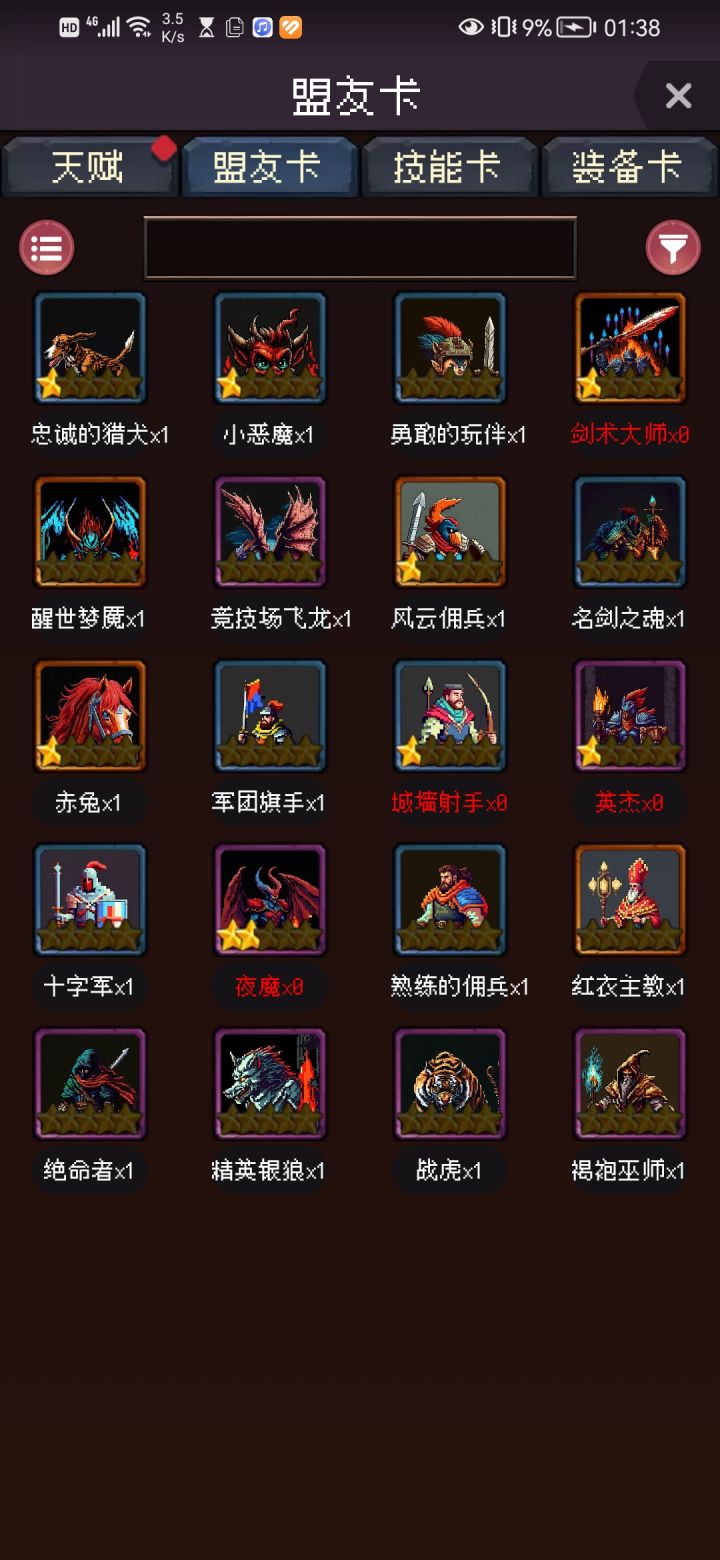Click the search input field
Image resolution: width=720 pixels, height=1560 pixels.
coord(360,247)
